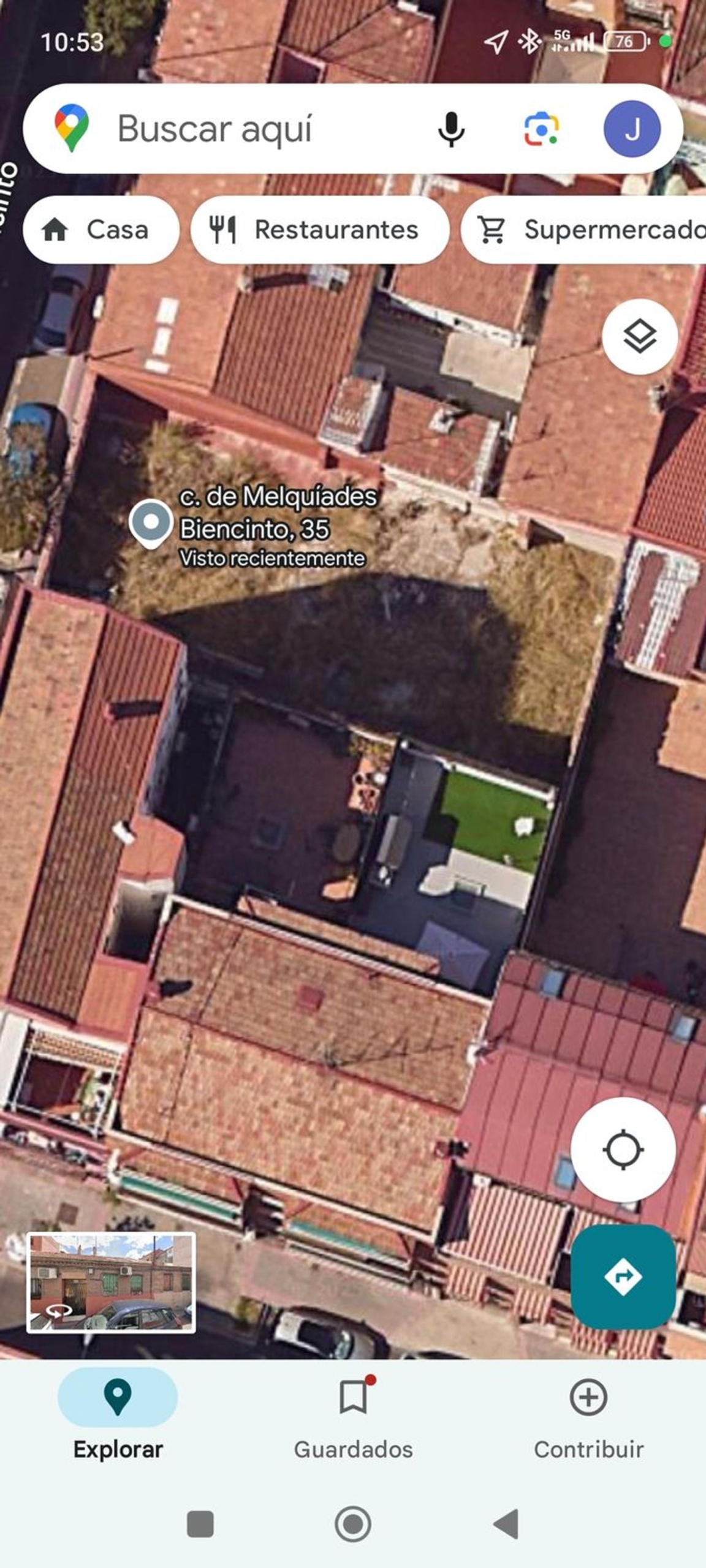Start voice search with the microphone

coord(451,129)
